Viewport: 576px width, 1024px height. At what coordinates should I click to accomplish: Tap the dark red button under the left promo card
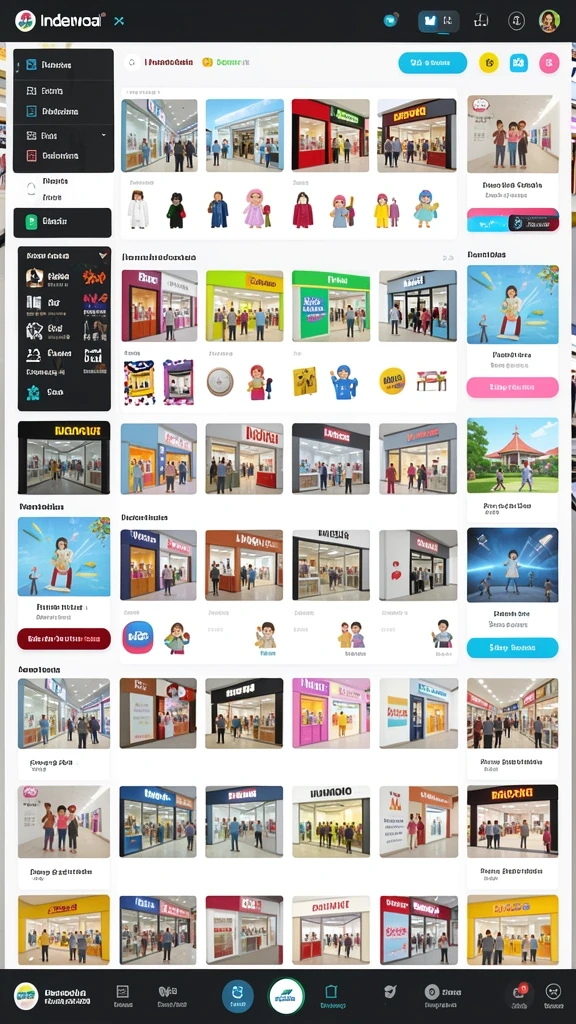pos(64,638)
